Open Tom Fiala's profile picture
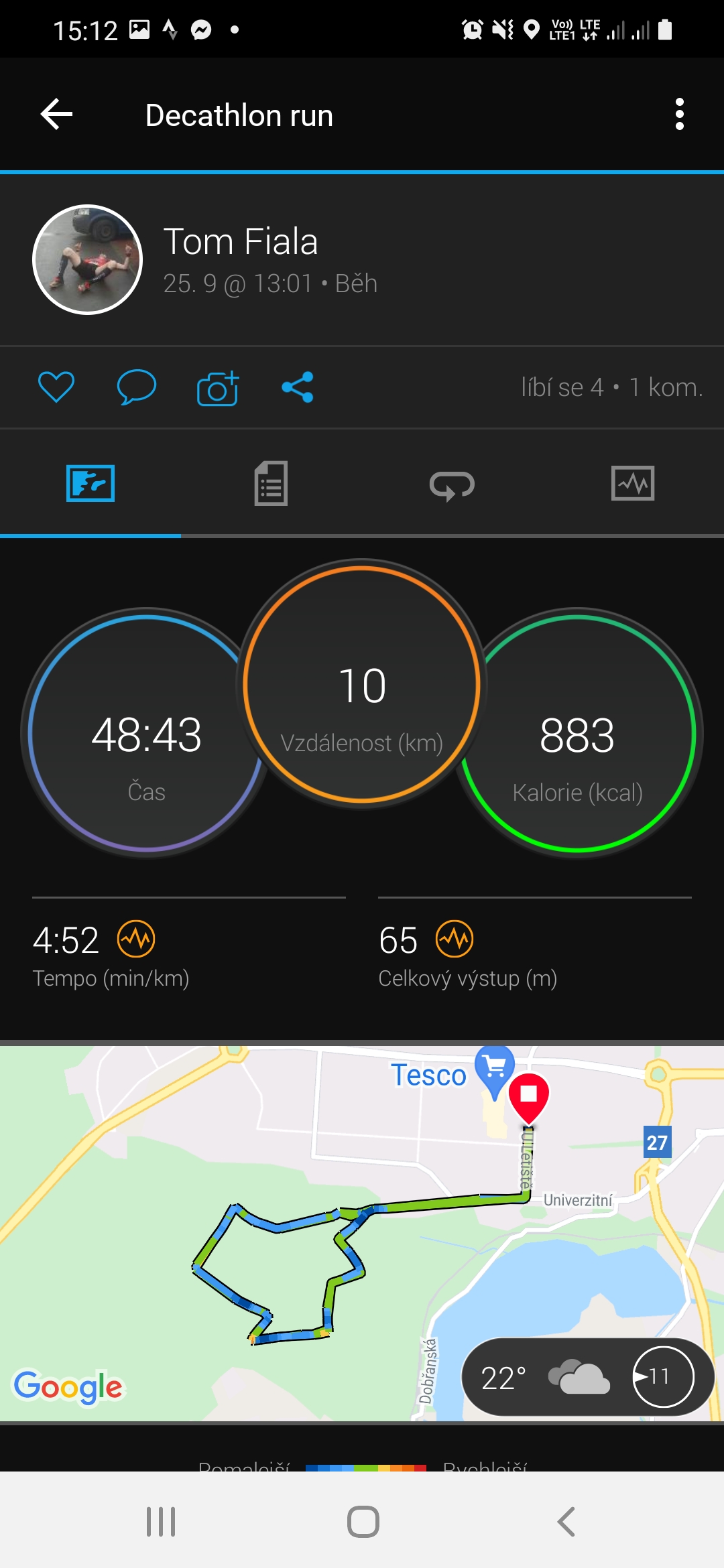Screen dimensions: 724x1568 coord(88,259)
